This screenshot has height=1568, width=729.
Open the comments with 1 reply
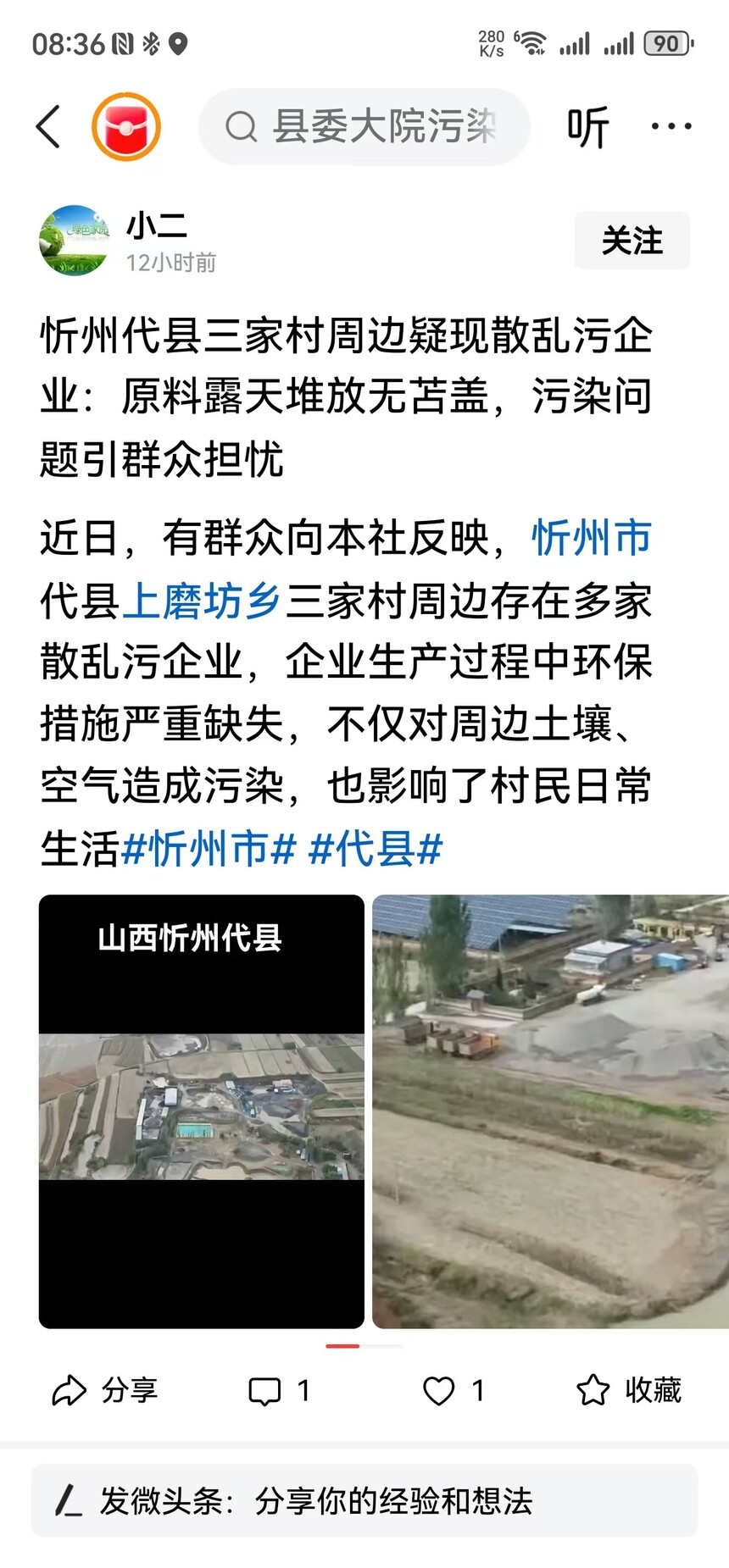(278, 1390)
